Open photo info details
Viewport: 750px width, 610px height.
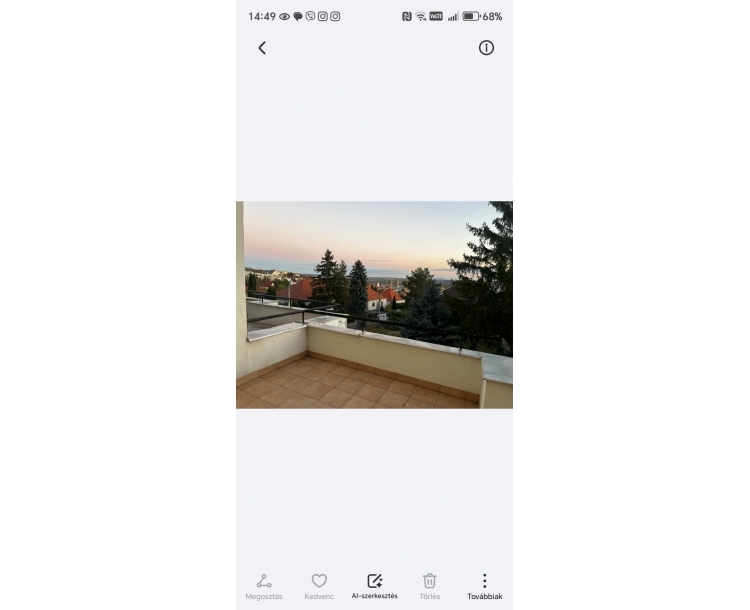click(x=486, y=48)
